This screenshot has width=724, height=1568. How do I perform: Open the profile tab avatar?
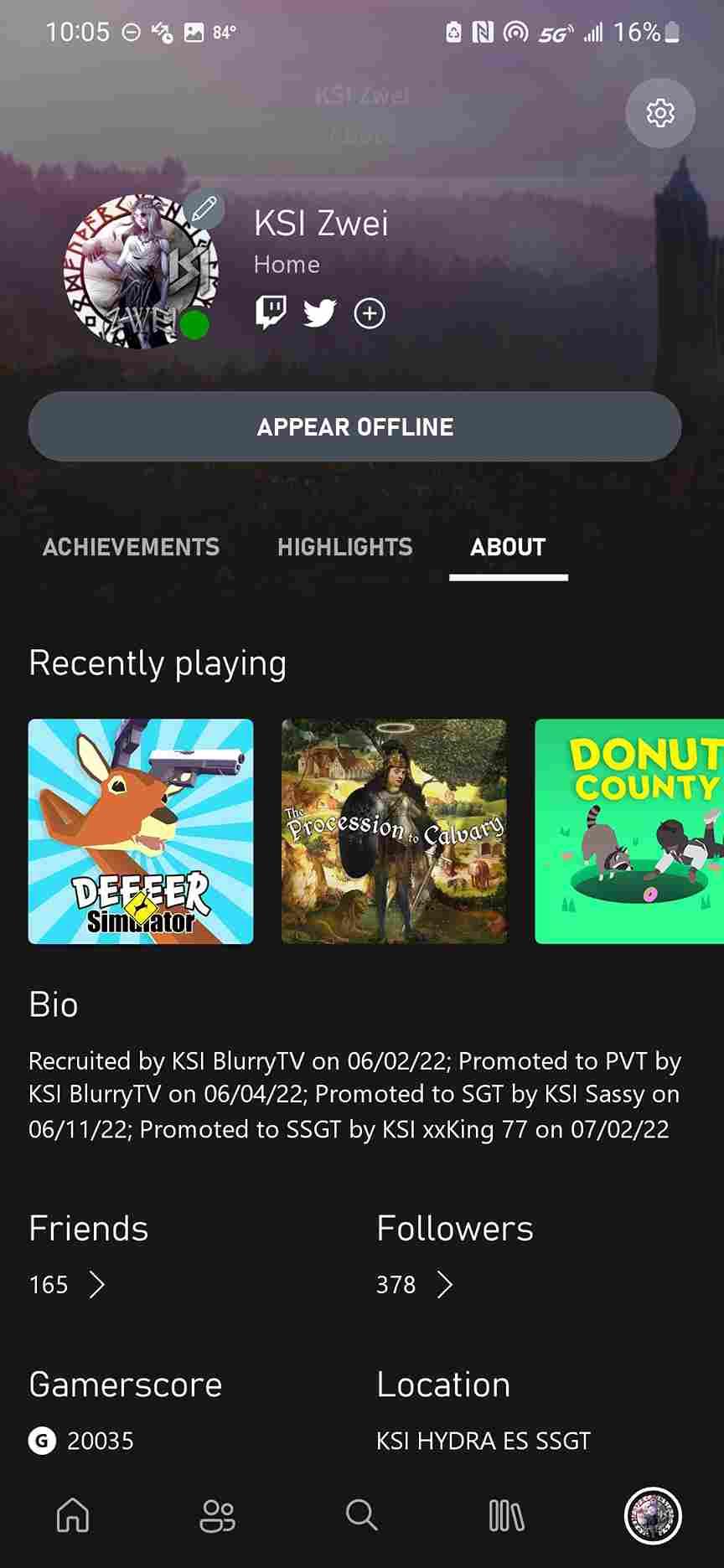click(x=653, y=1514)
